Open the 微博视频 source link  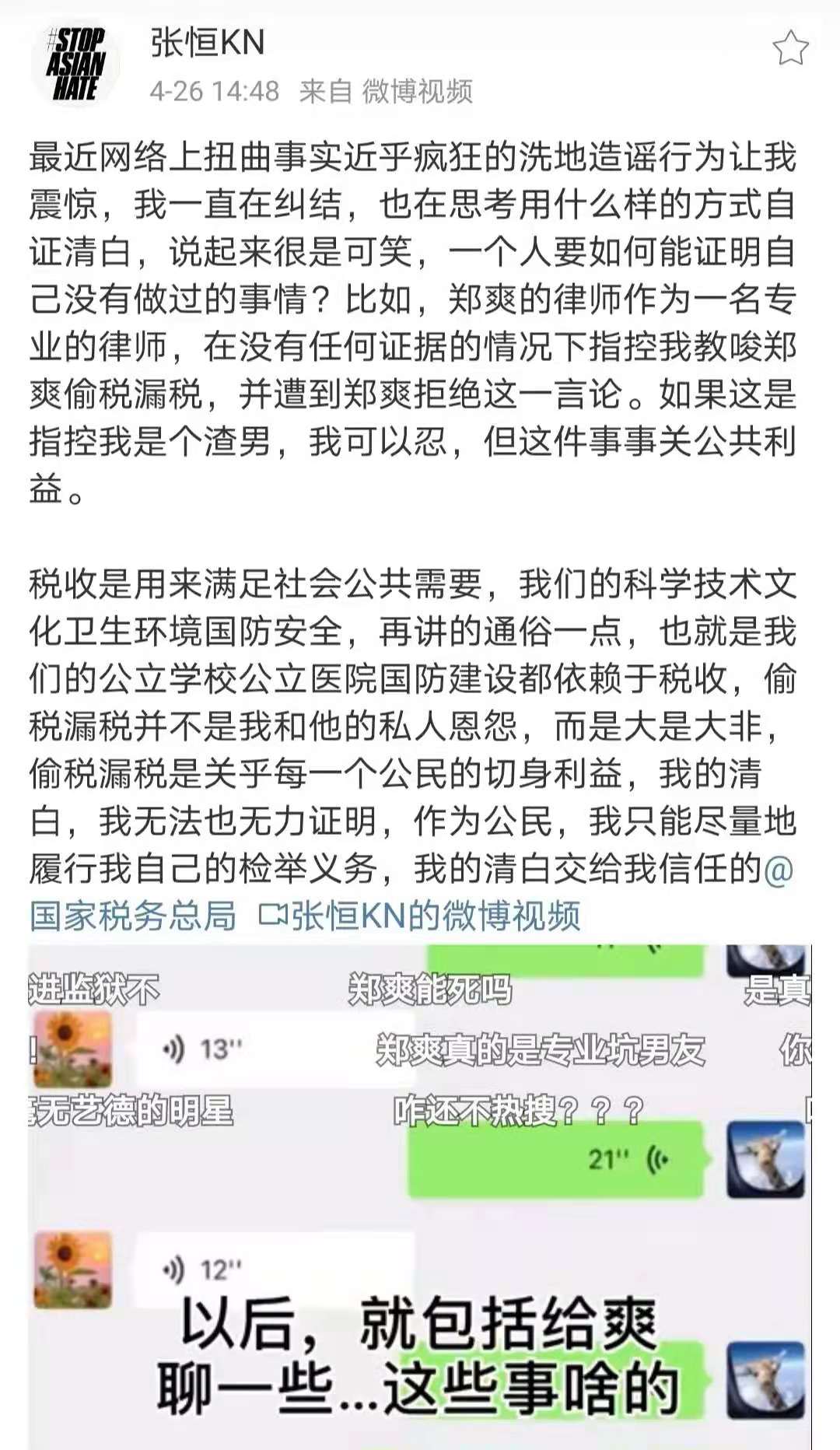point(417,92)
